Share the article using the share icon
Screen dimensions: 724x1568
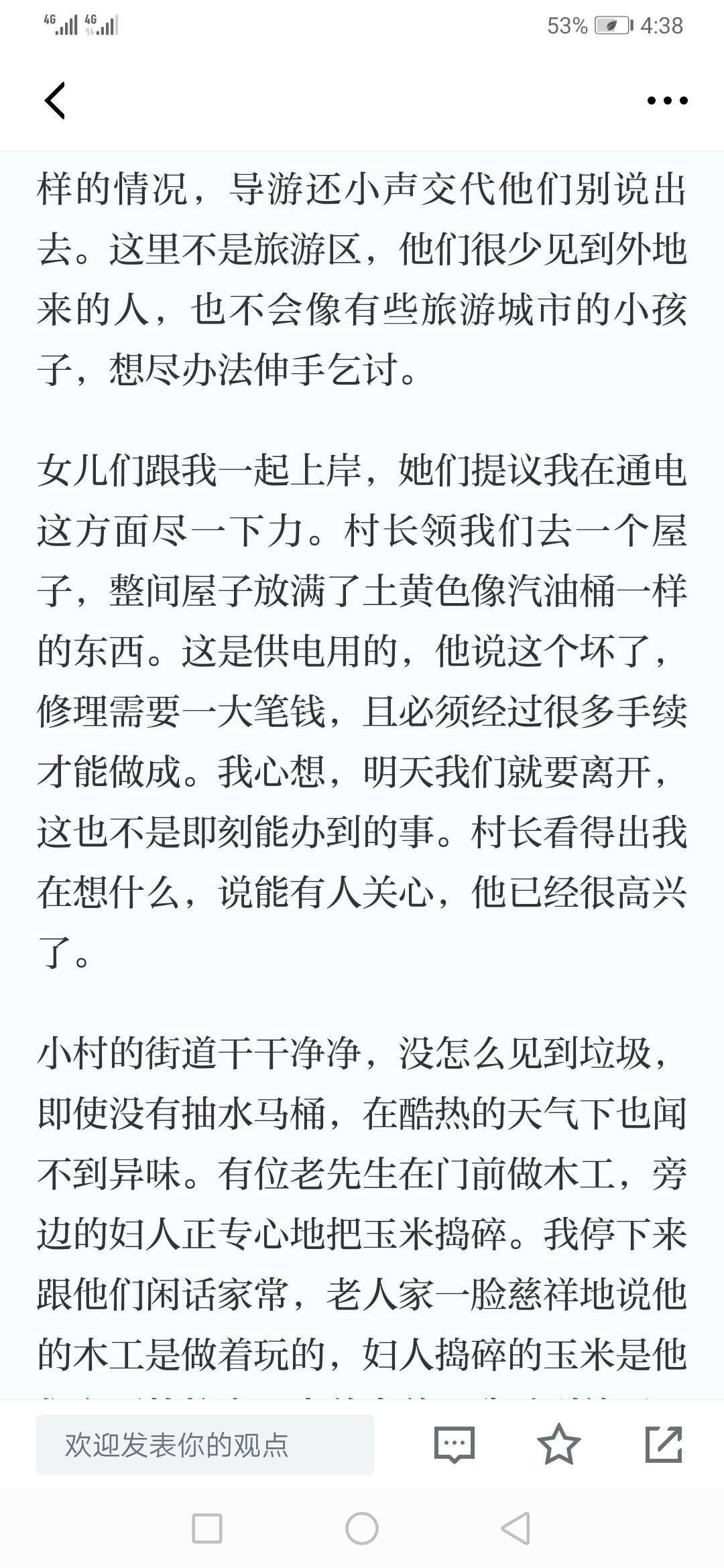point(664,1444)
